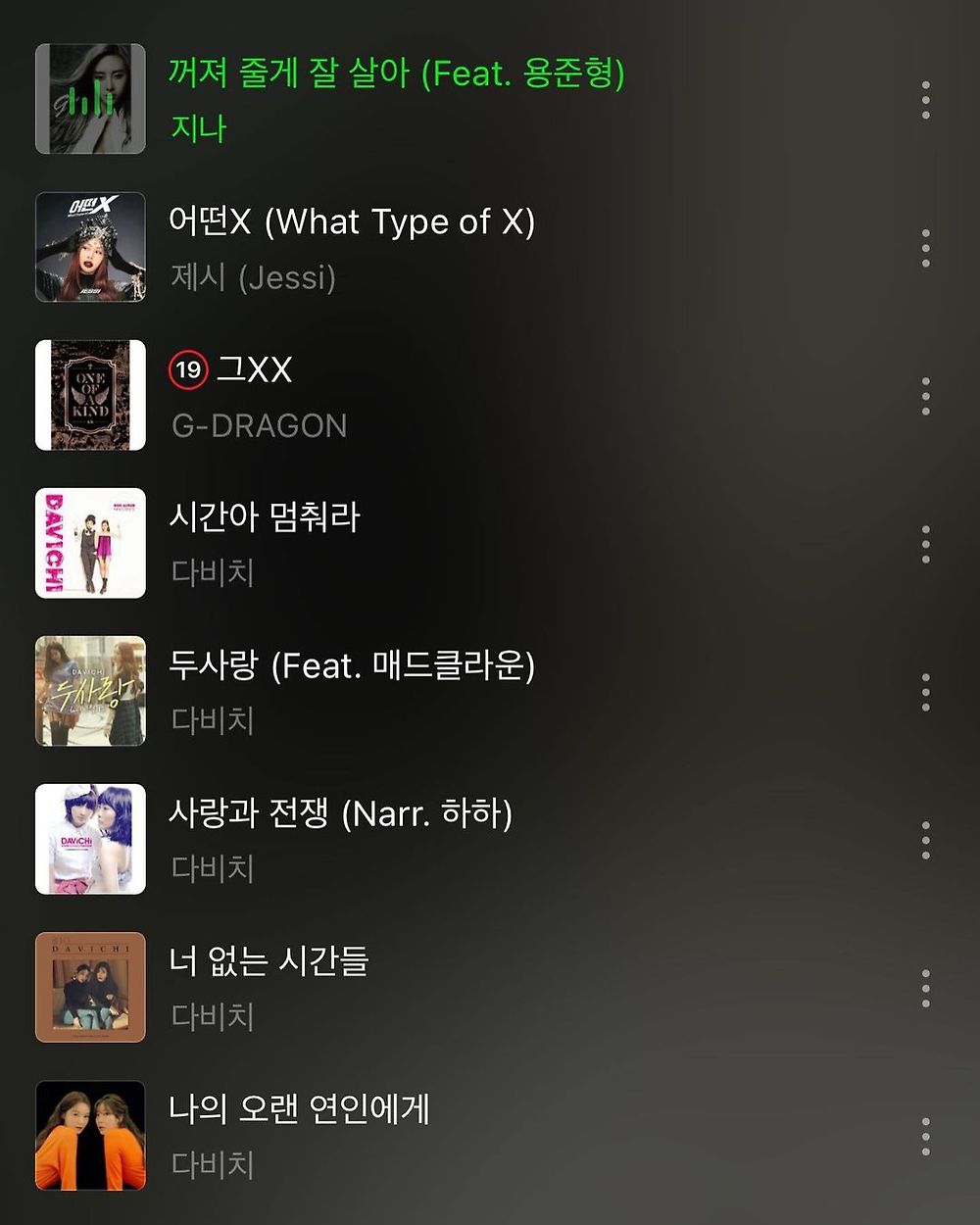Open more options for 나의 오랜 연인에게
The image size is (980, 1225).
pyautogui.click(x=925, y=1136)
